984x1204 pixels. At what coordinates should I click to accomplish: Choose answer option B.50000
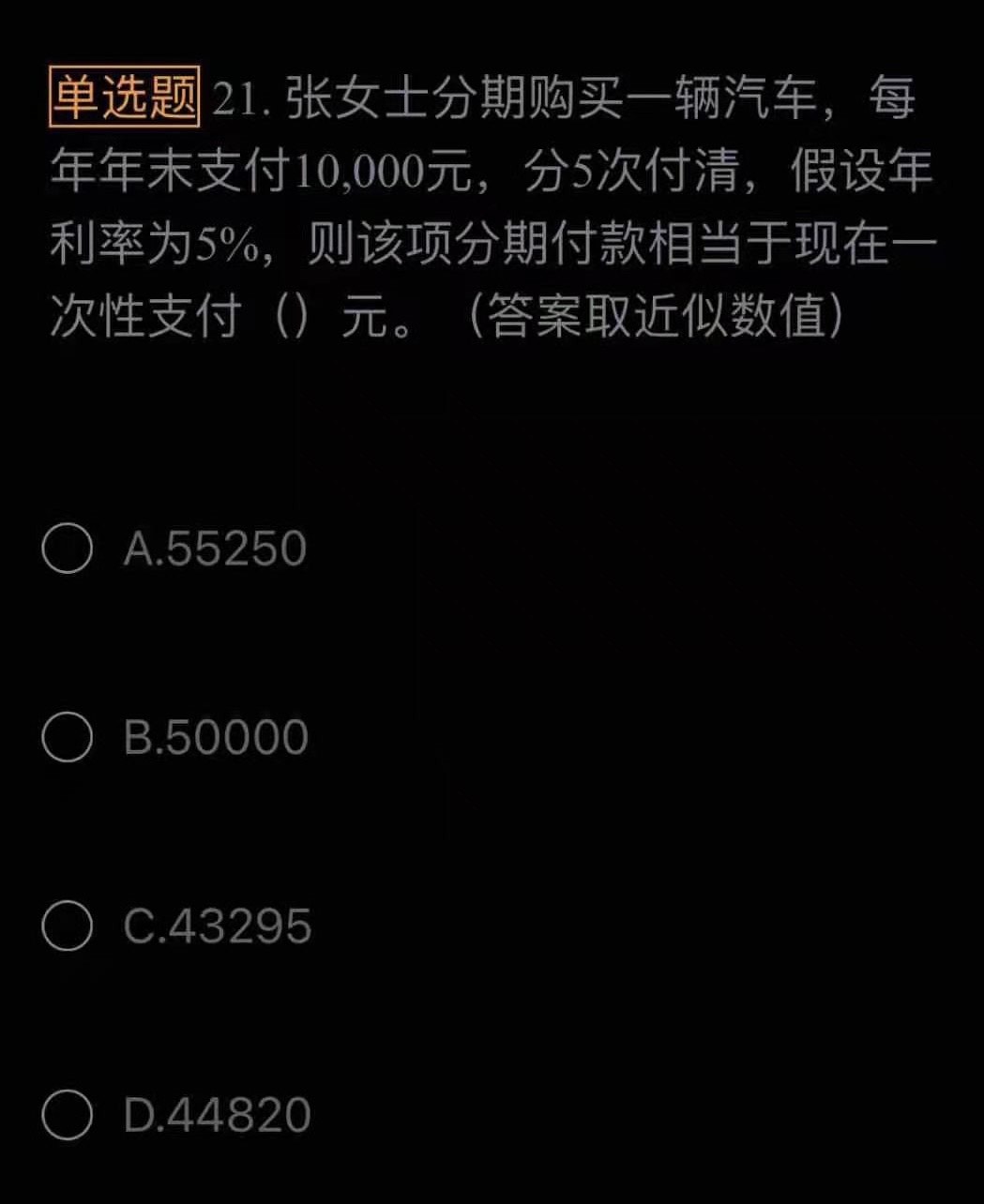68,737
